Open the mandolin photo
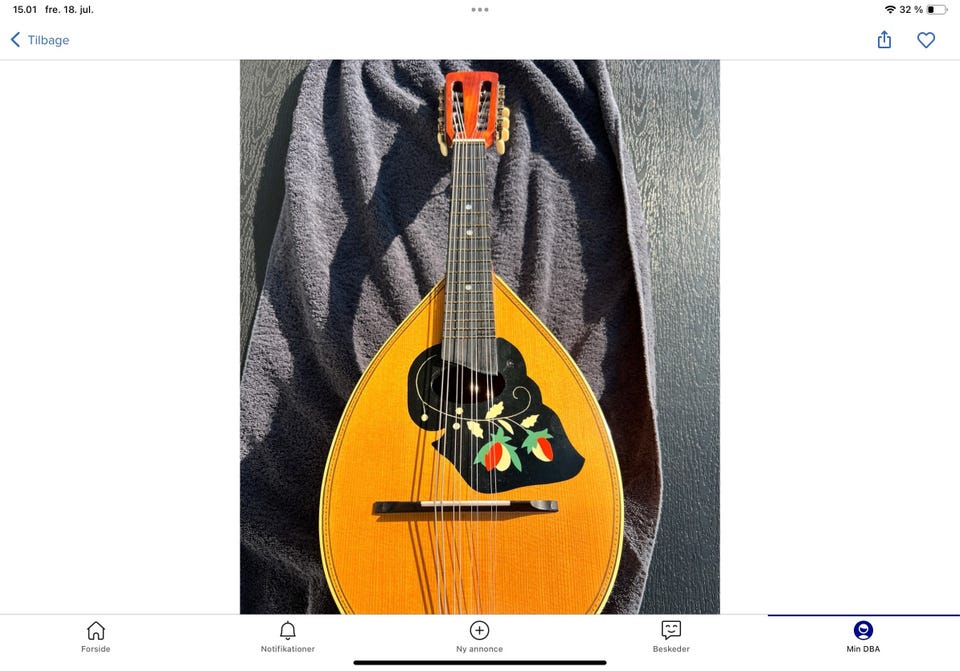 click(479, 336)
